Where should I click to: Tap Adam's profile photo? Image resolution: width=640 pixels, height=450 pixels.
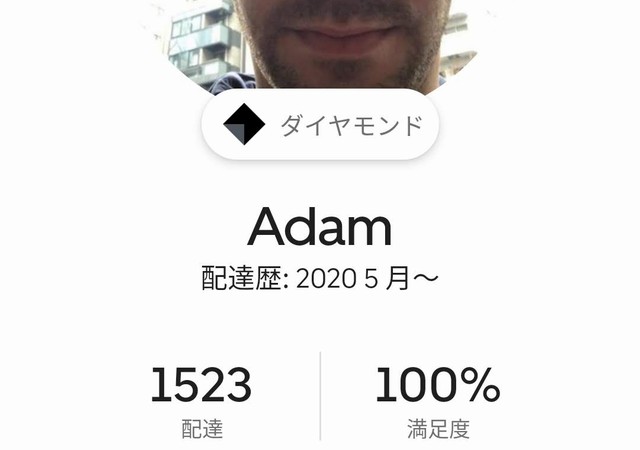[320, 40]
